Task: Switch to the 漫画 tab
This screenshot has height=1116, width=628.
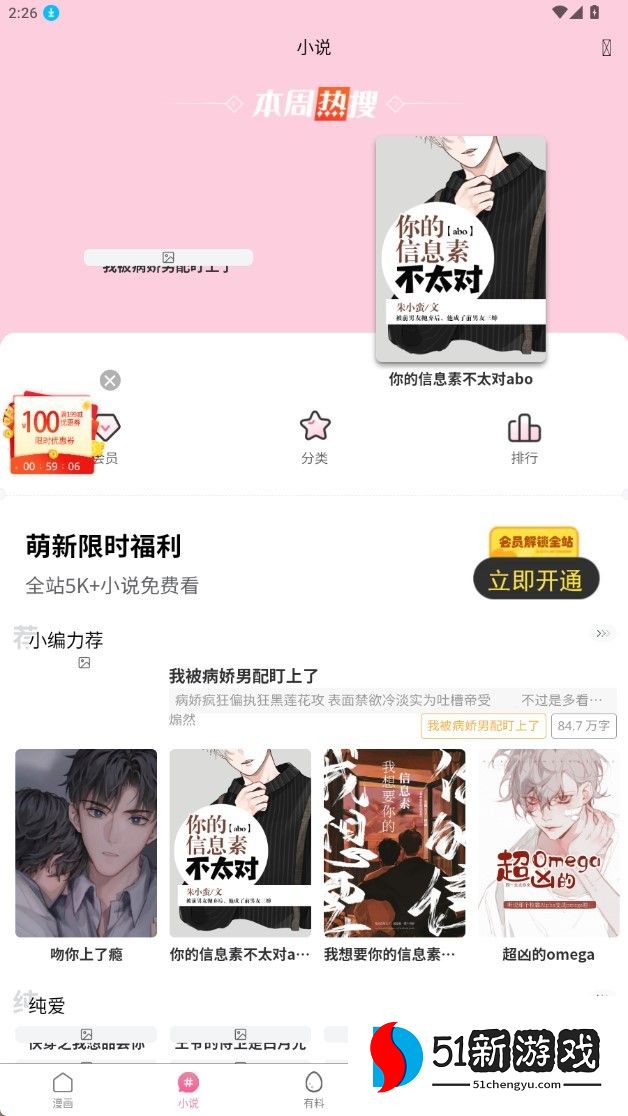Action: pyautogui.click(x=63, y=1090)
